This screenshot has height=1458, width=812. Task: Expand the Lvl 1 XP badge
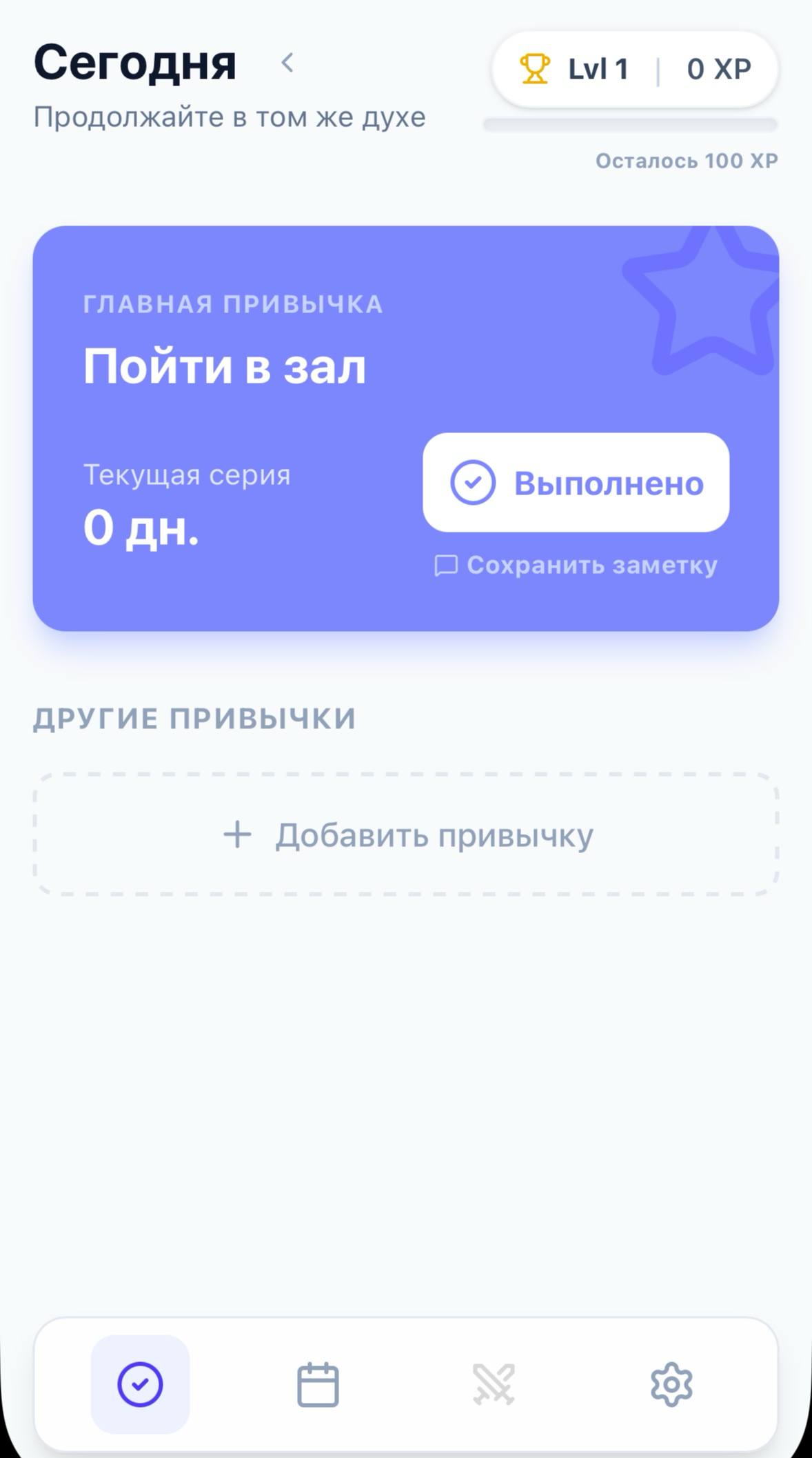tap(634, 68)
